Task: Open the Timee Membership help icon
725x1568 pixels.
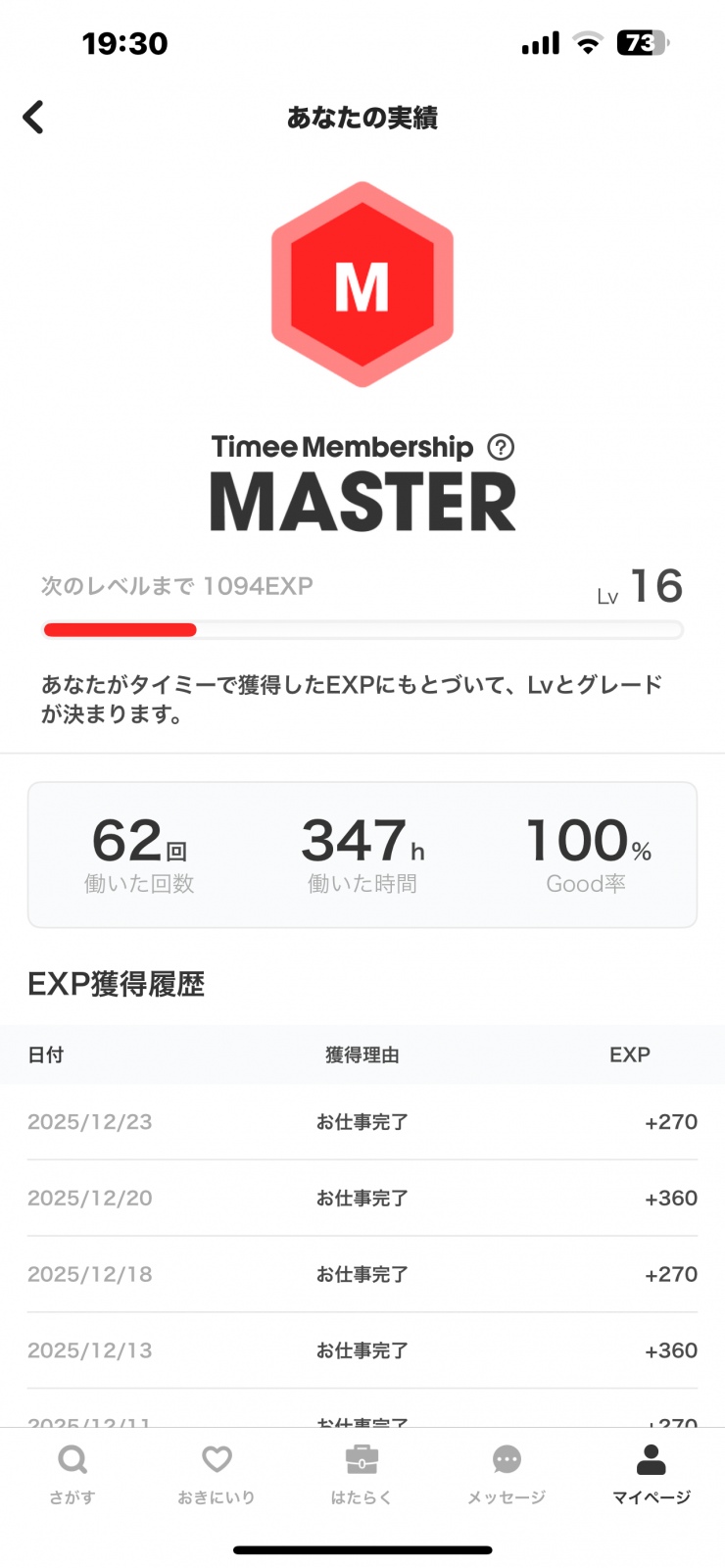Action: (x=501, y=448)
